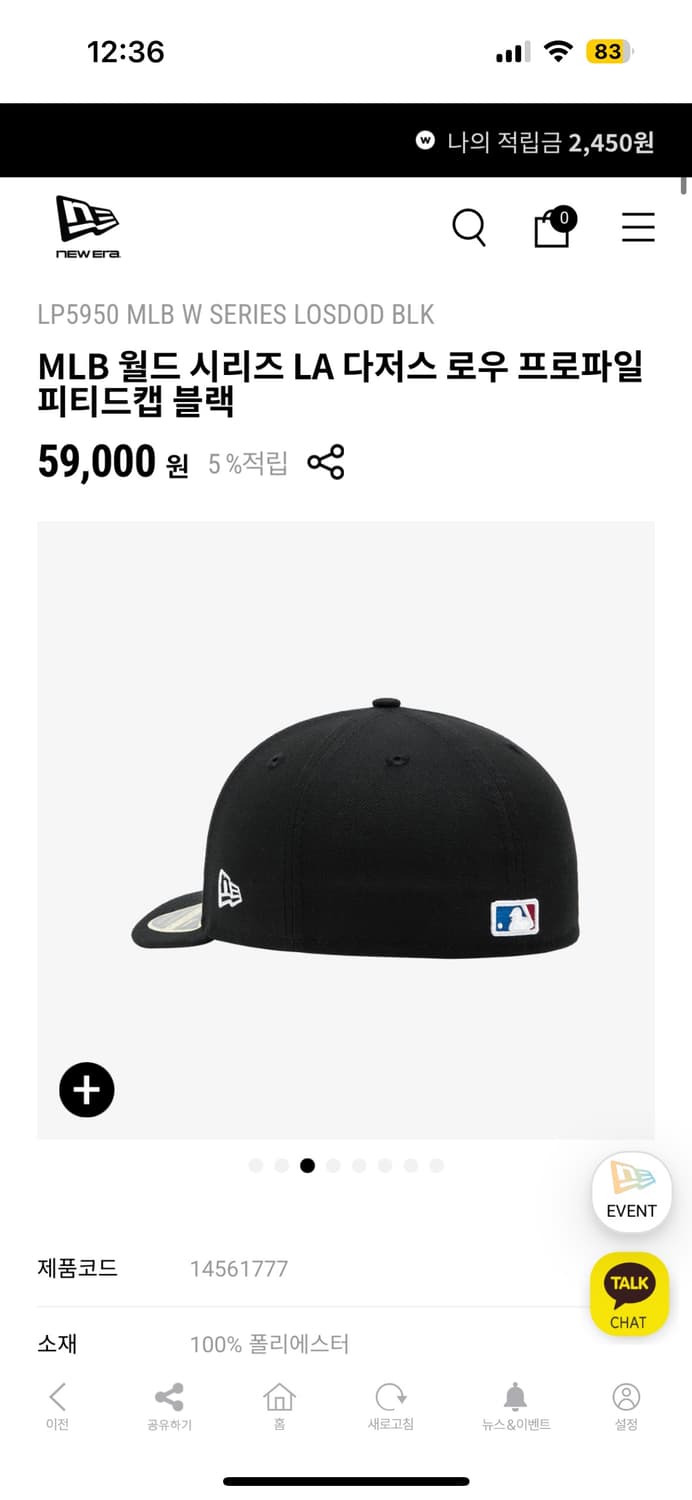The height and width of the screenshot is (1500, 692).
Task: Open the cap product image
Action: click(346, 830)
